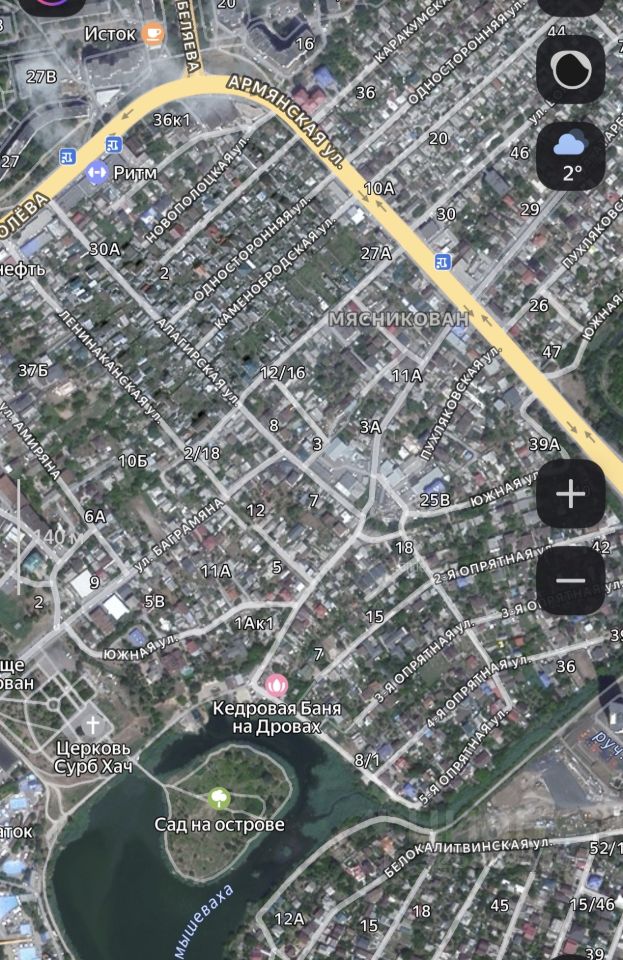Zoom in on the map

[570, 493]
